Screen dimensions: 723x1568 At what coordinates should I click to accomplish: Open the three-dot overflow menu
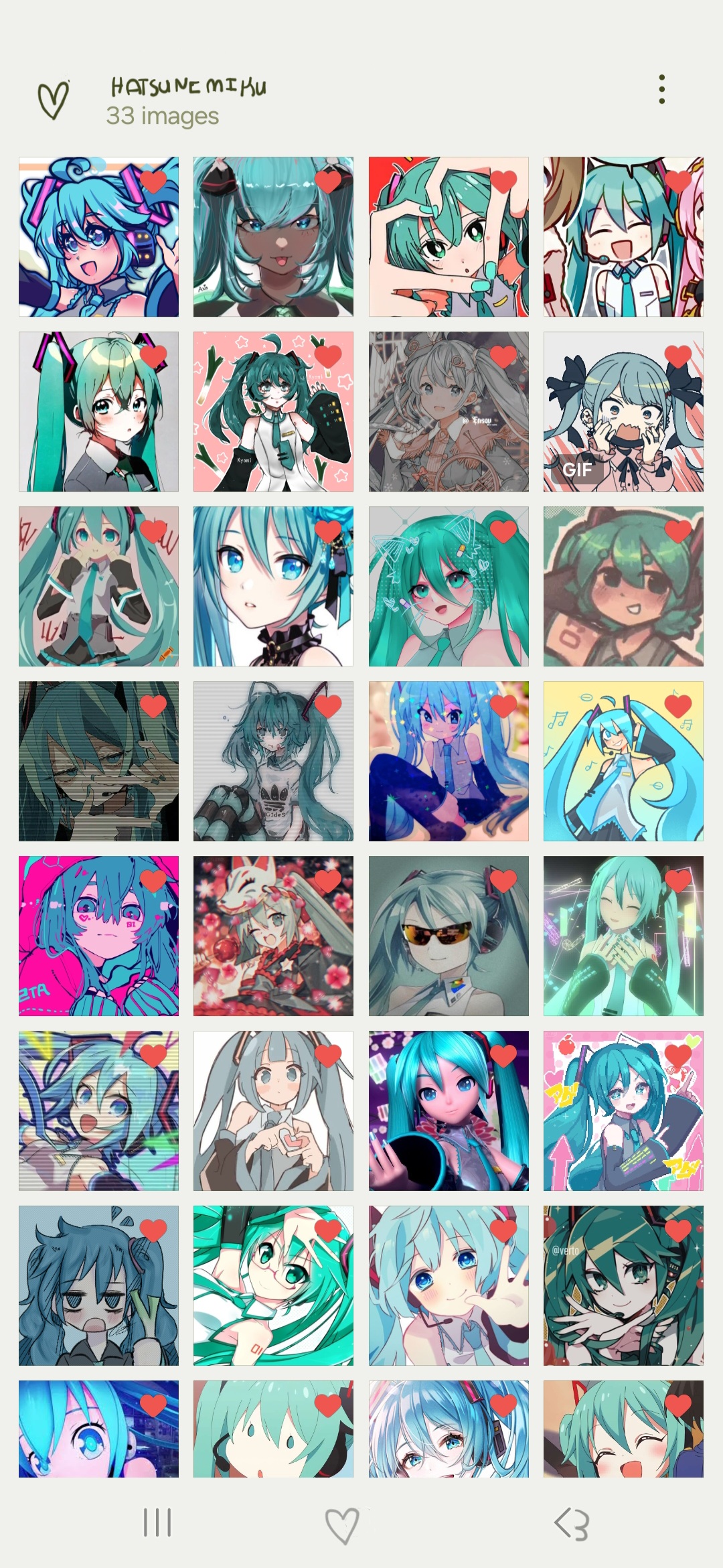[661, 89]
